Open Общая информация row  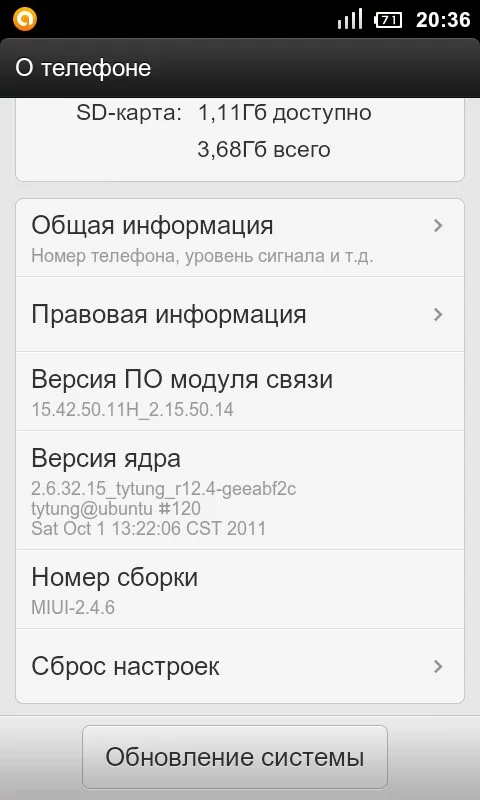coord(240,238)
